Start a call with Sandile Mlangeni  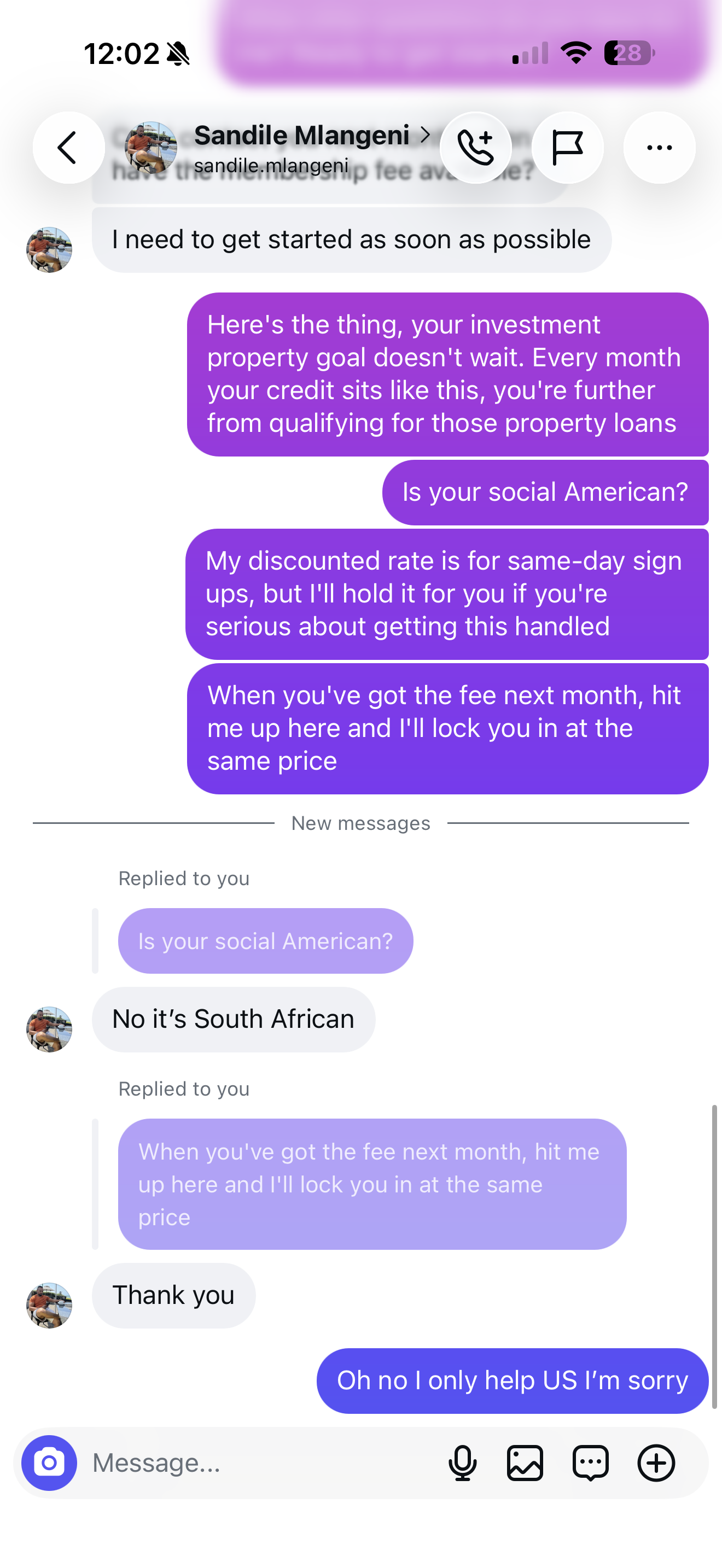[475, 147]
